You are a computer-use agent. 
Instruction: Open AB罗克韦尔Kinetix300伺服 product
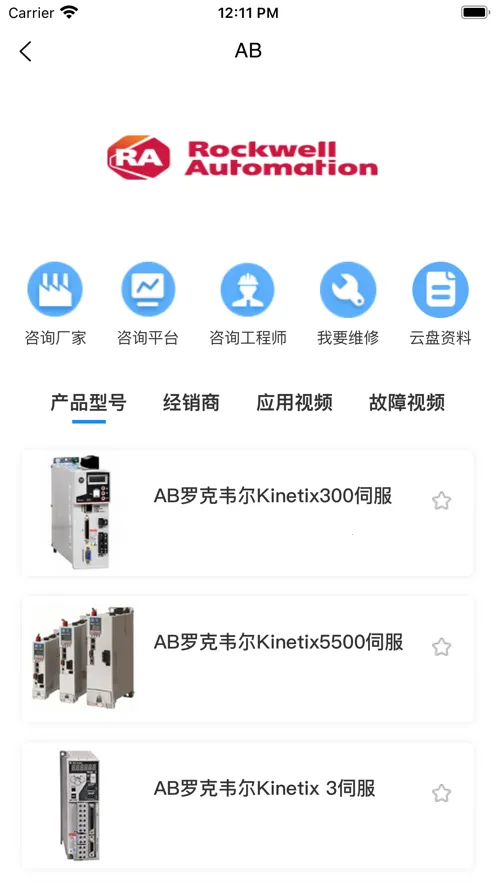[x=248, y=513]
